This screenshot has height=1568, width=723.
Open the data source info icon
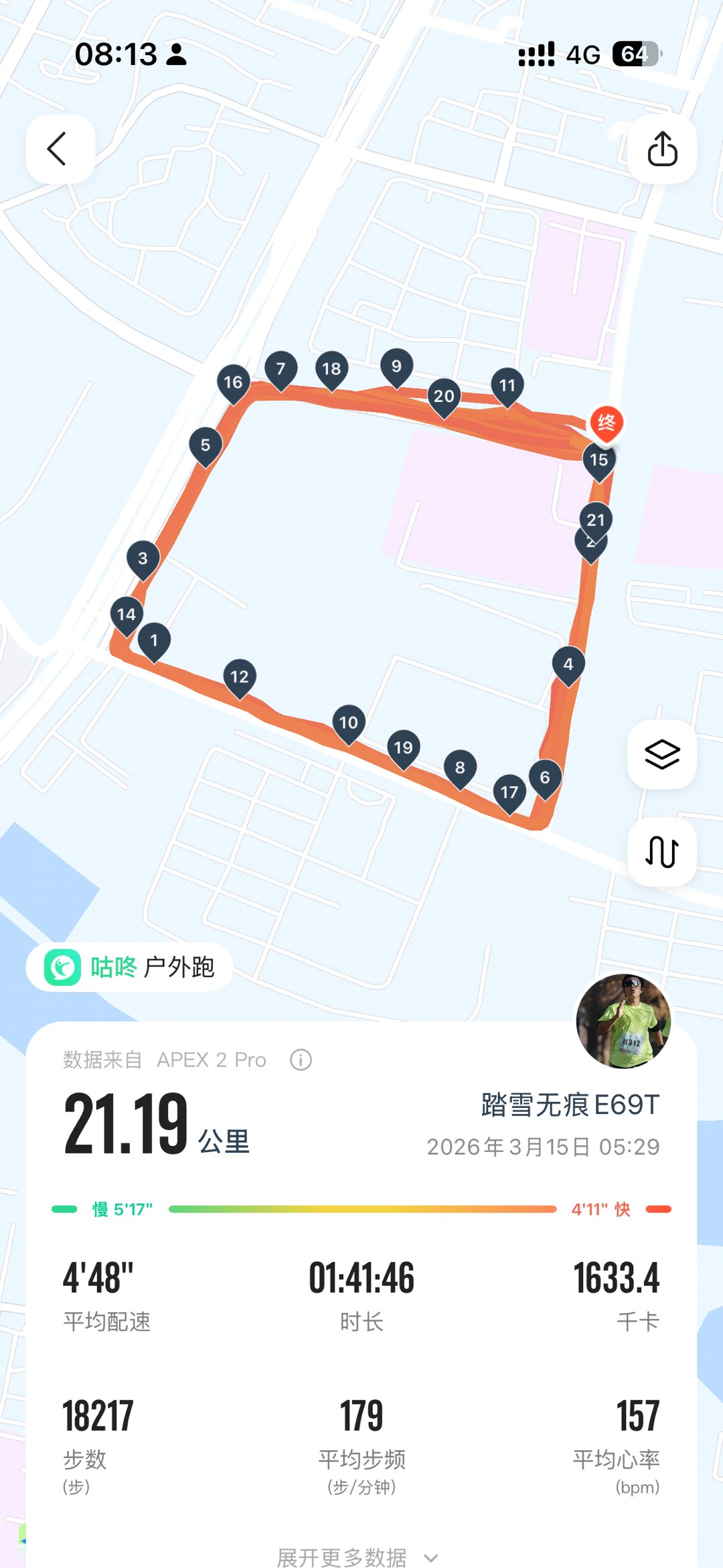(301, 1060)
